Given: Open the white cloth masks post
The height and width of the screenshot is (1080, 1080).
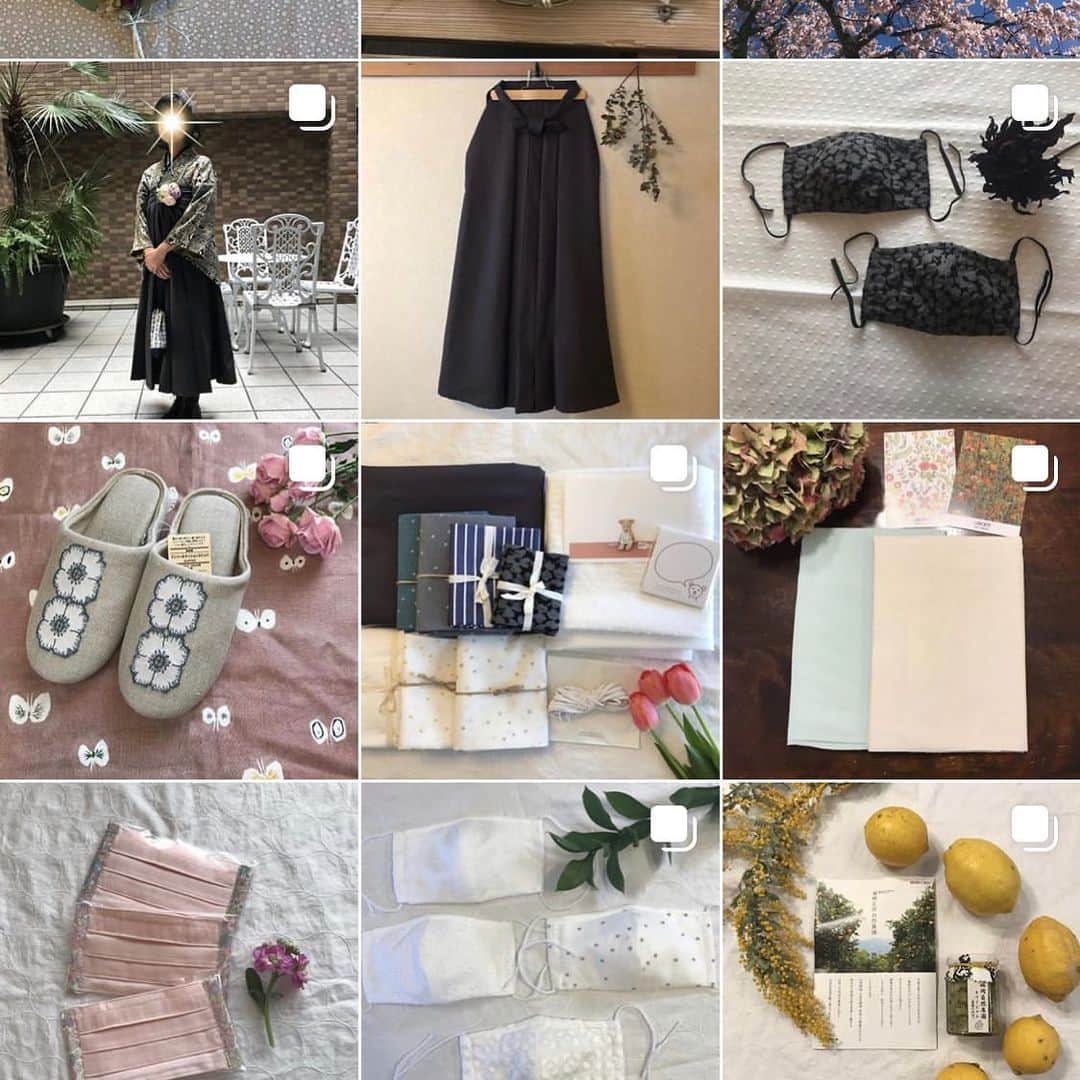Looking at the screenshot, I should point(540,930).
